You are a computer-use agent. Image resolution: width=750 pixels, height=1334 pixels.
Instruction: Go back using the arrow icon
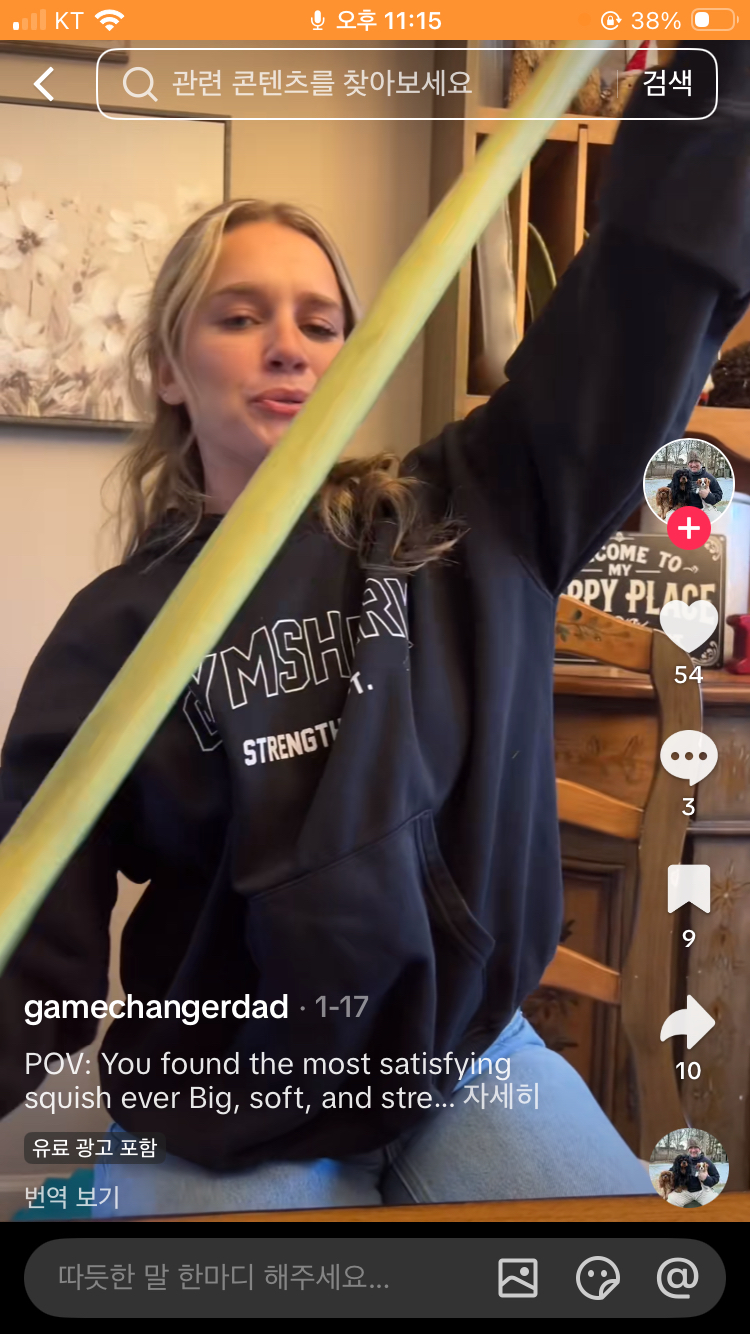(x=45, y=84)
